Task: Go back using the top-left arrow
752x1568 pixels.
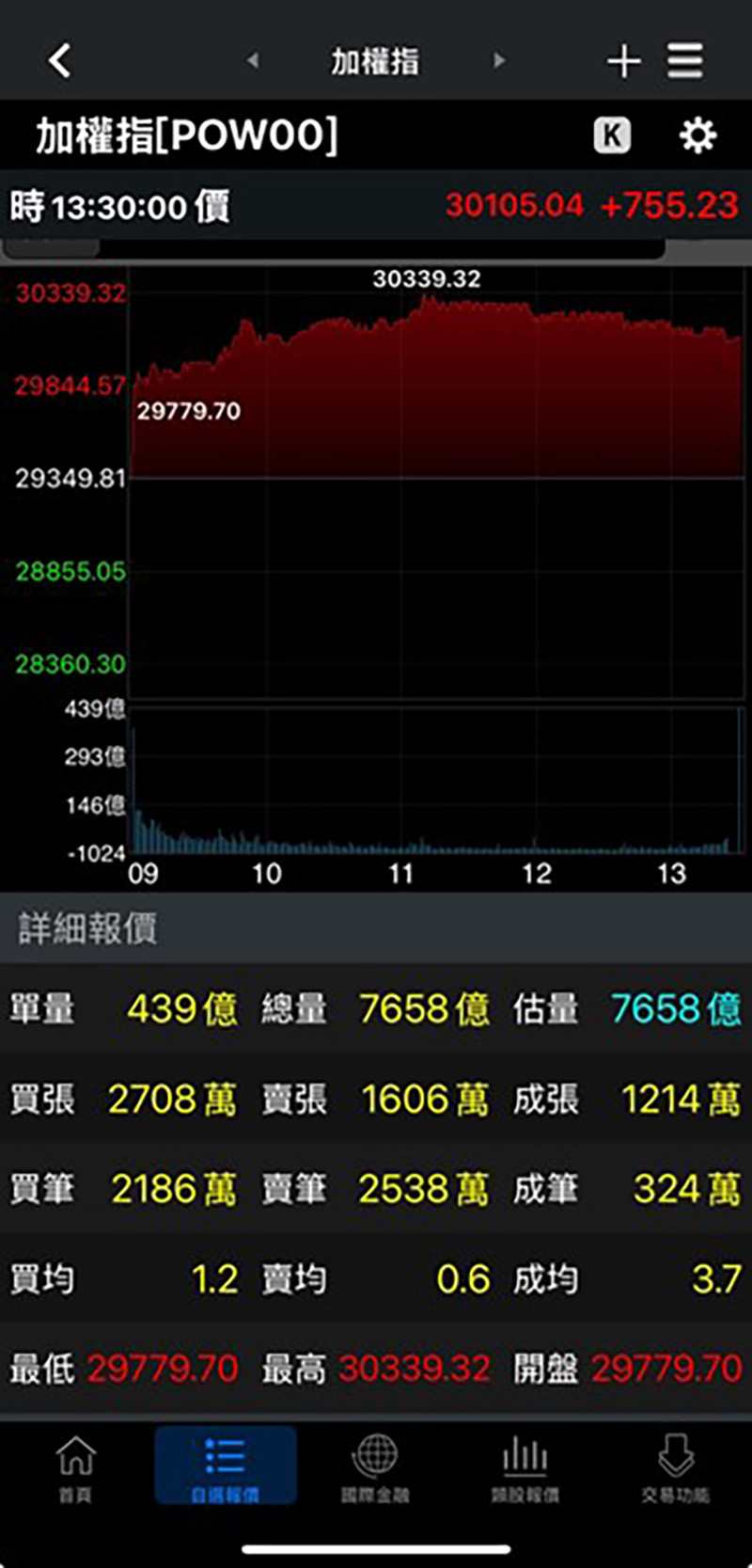Action: (59, 61)
